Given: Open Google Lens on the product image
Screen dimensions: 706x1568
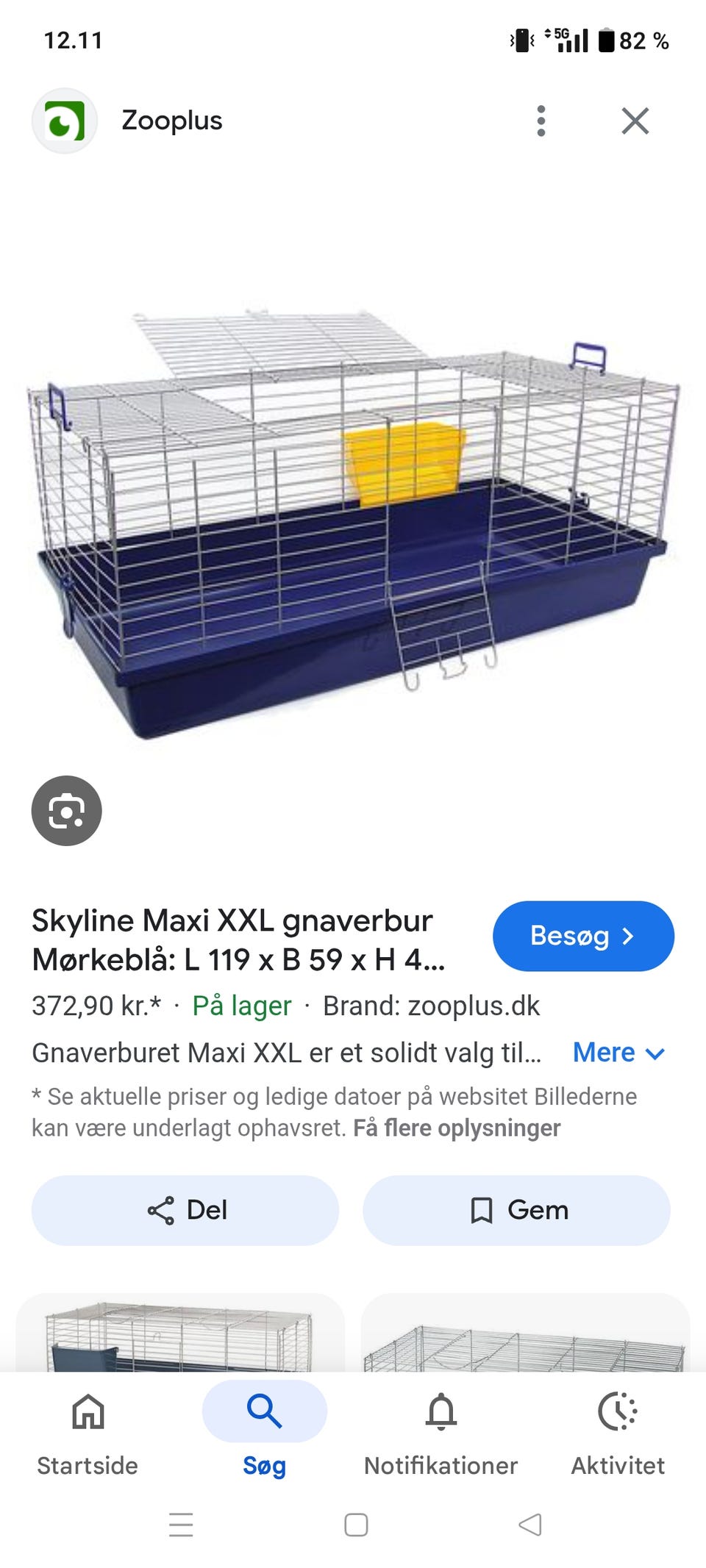Looking at the screenshot, I should coord(65,810).
